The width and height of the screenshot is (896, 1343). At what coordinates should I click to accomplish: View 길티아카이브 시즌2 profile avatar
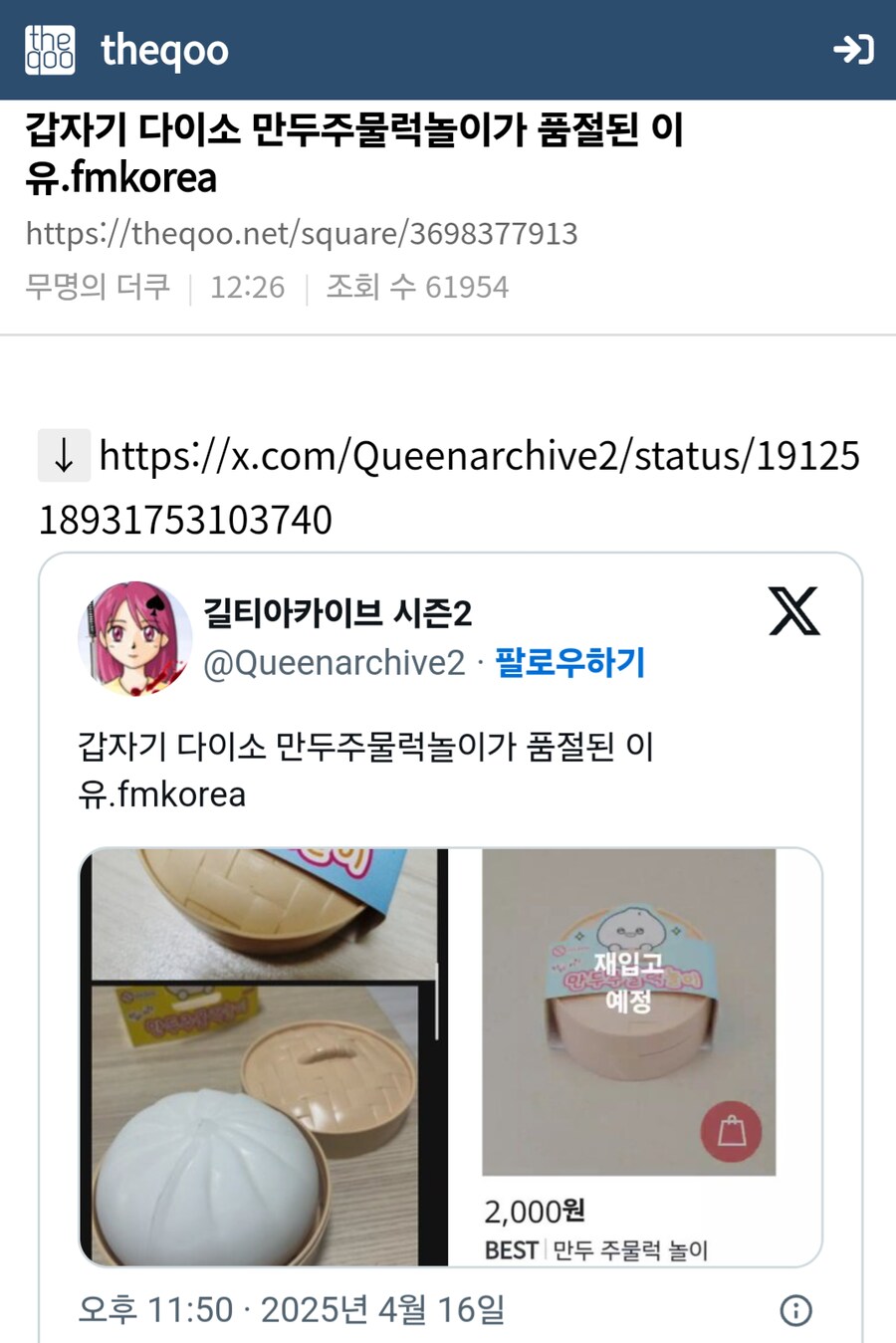[x=134, y=637]
